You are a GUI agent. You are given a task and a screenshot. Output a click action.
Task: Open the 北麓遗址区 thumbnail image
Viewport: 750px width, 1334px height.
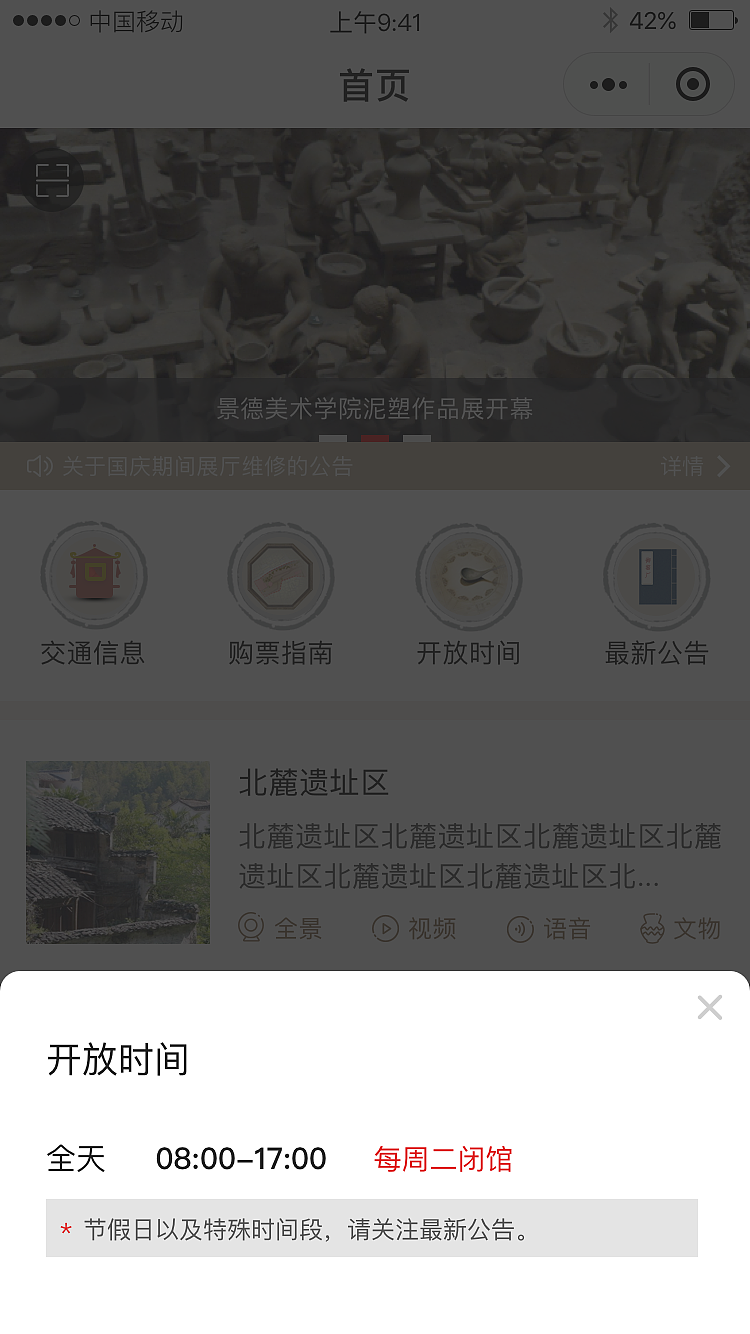coord(118,852)
